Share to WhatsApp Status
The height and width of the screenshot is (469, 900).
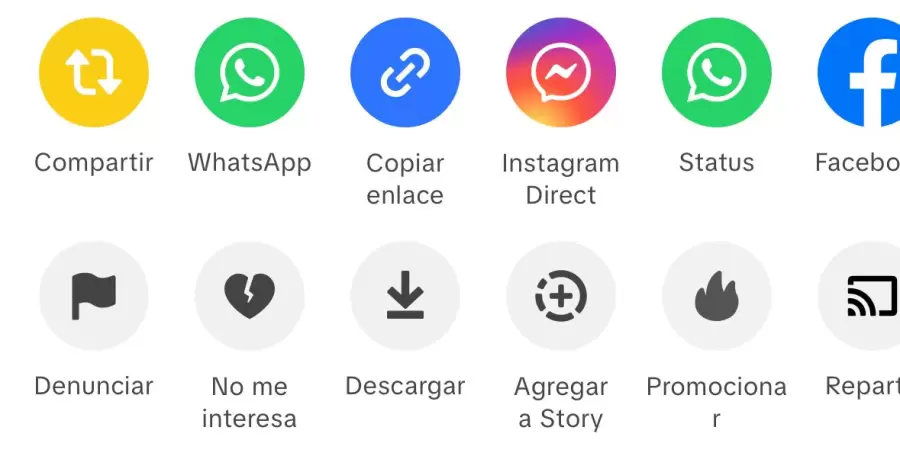(716, 72)
